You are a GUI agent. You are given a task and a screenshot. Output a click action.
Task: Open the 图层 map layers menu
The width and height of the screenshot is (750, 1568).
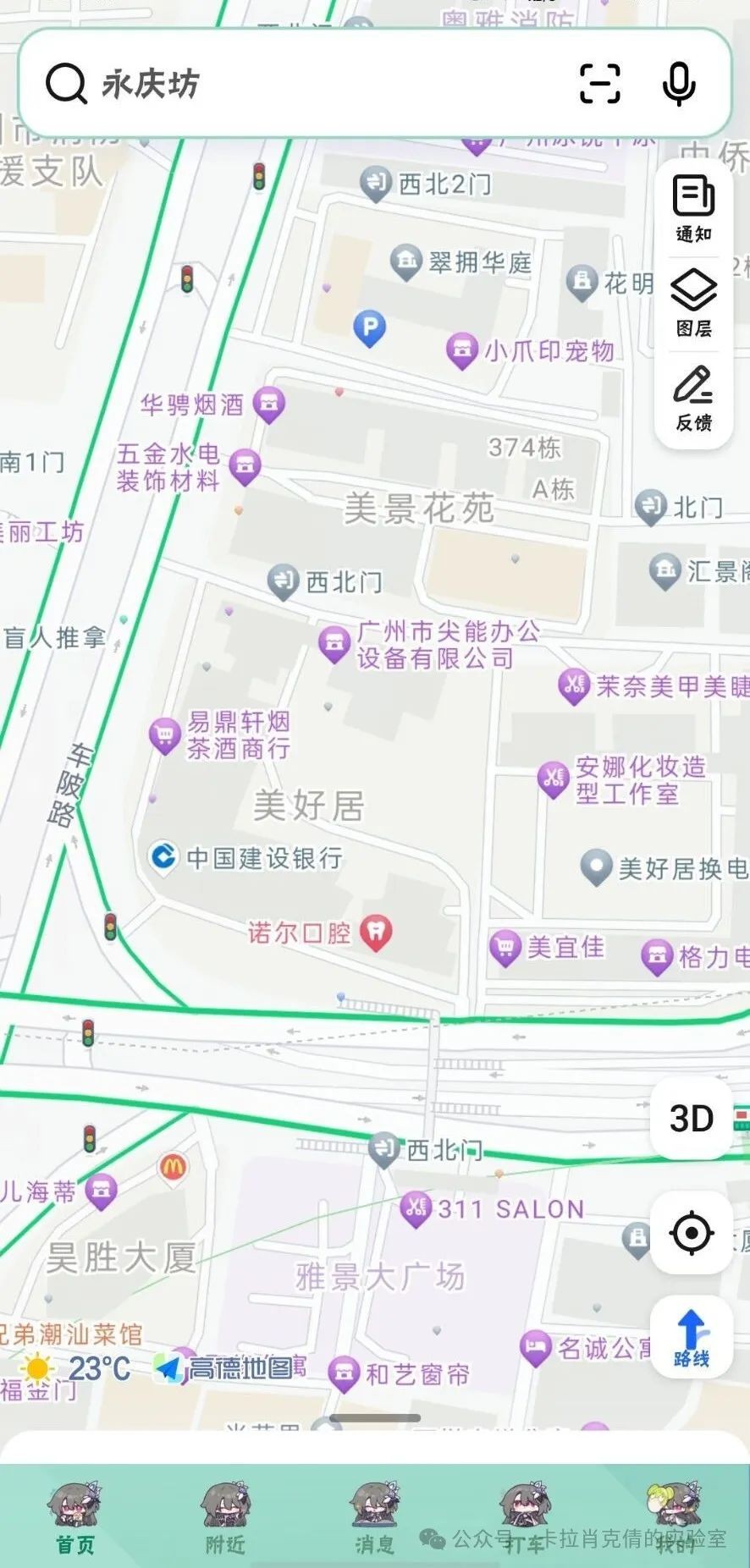pos(693,303)
